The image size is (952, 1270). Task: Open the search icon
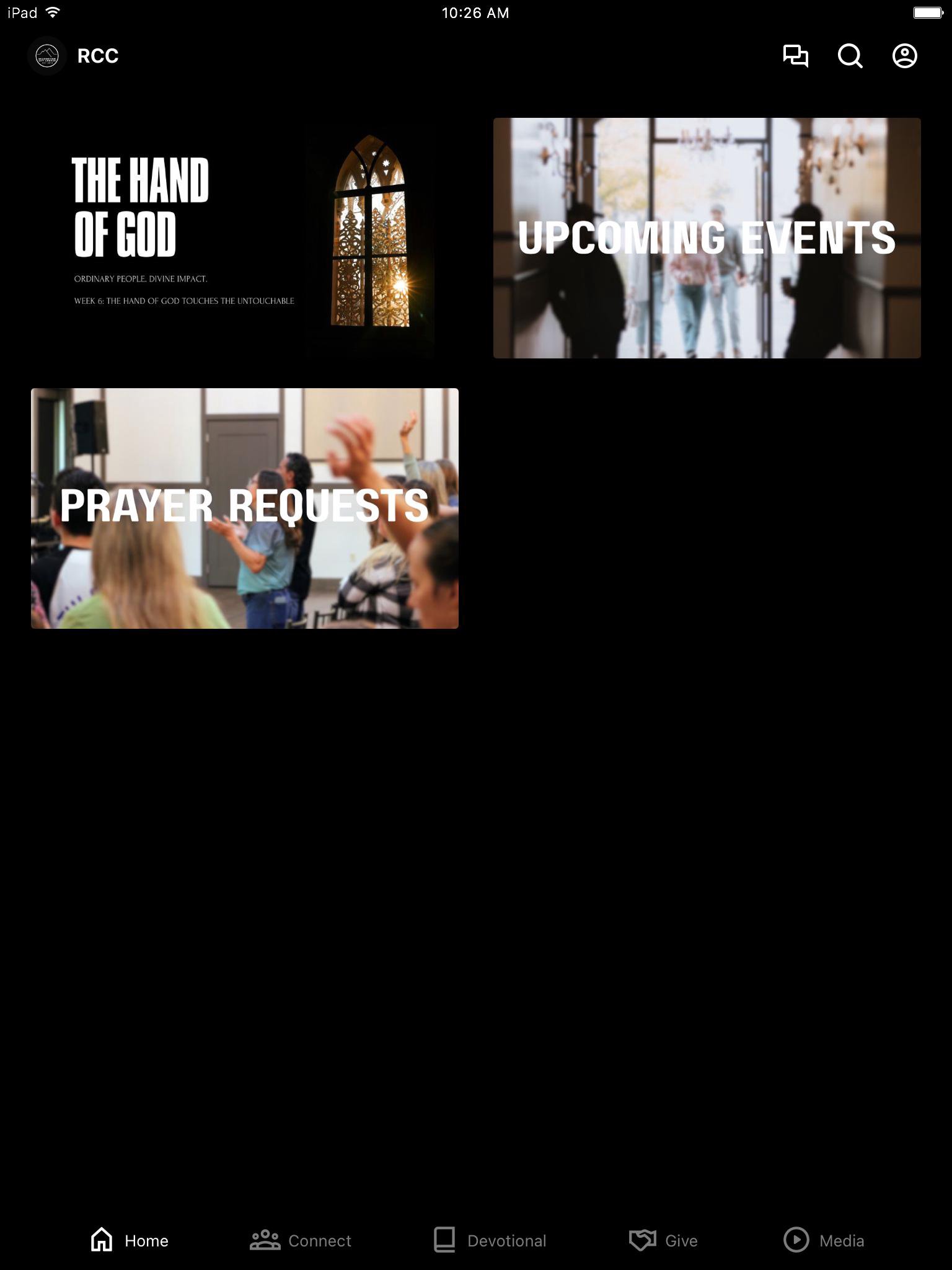[850, 56]
